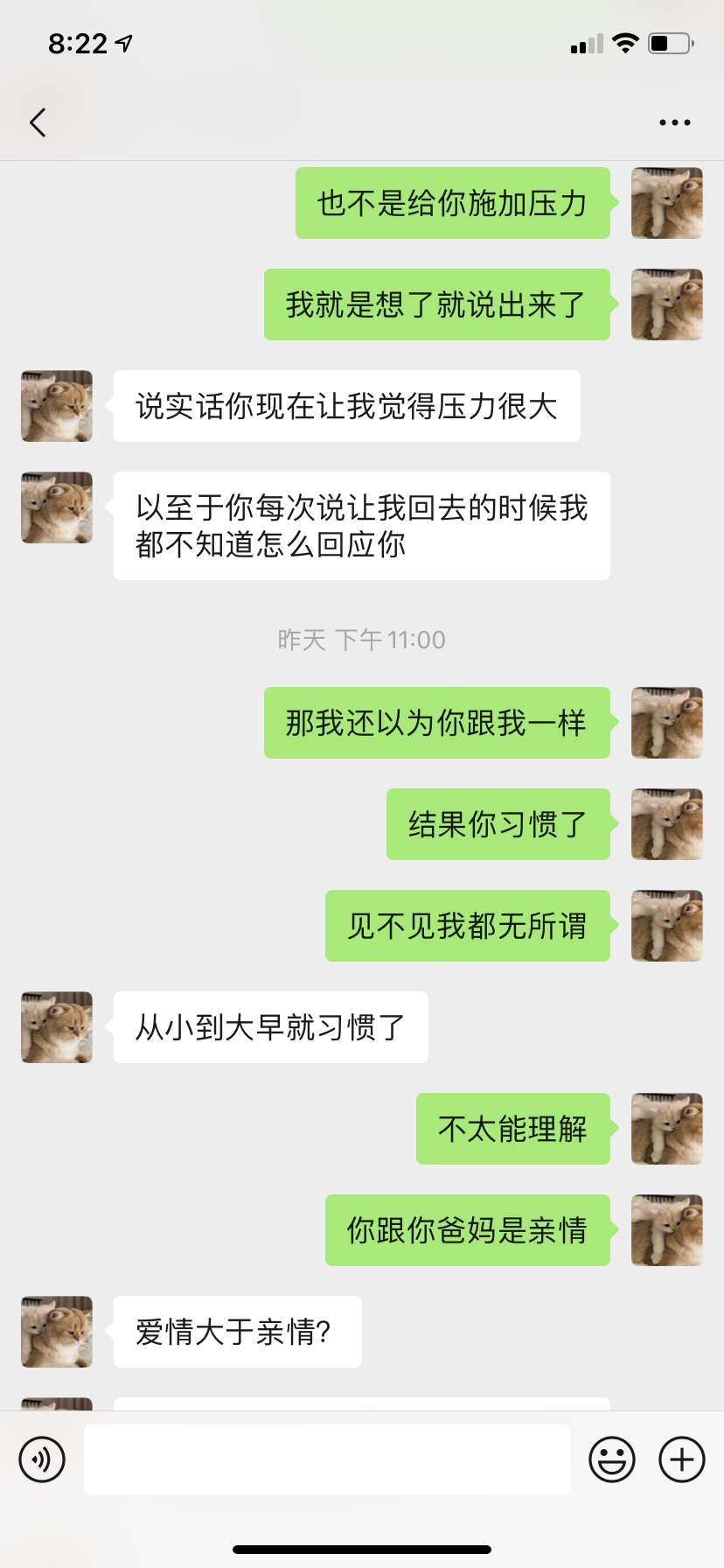View profile next to 爱情大于亲情?
Image resolution: width=724 pixels, height=1568 pixels.
point(57,1332)
